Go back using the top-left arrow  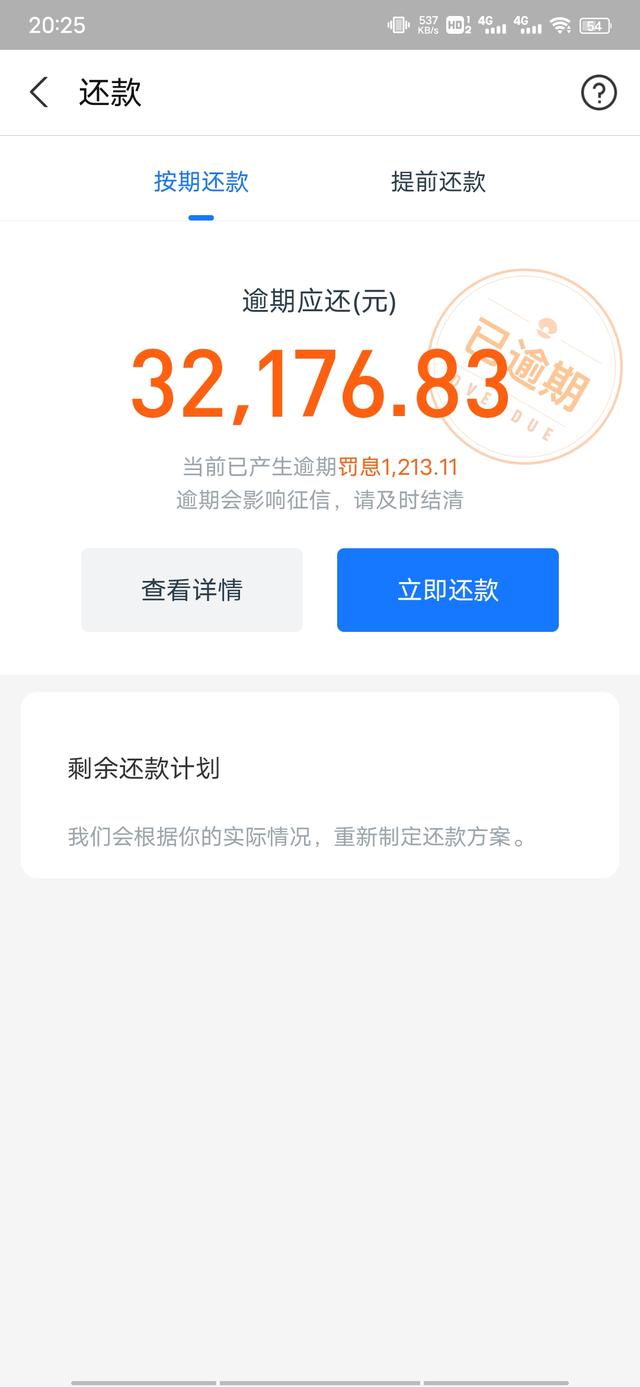pos(38,93)
